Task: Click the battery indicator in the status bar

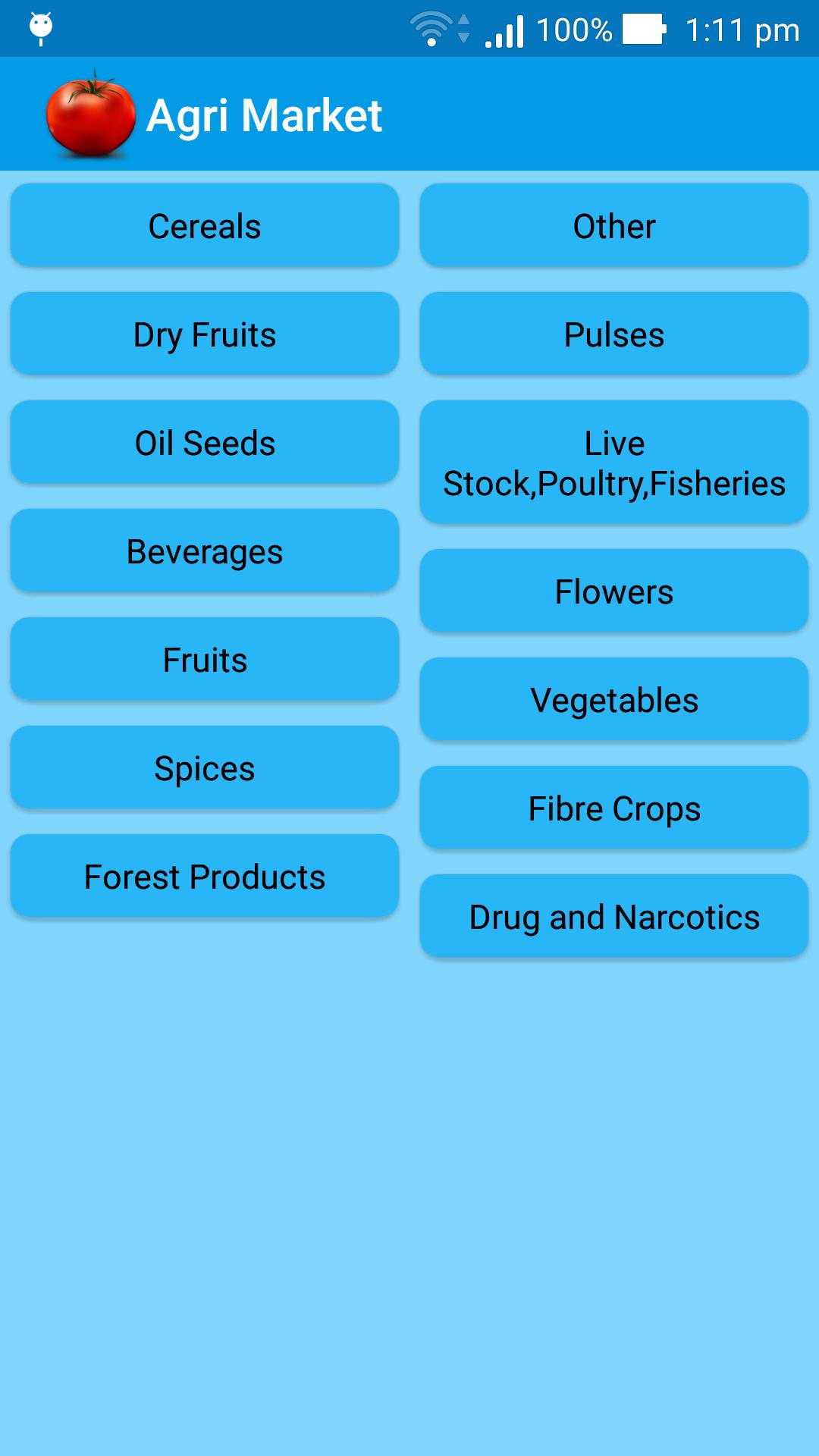Action: tap(641, 29)
